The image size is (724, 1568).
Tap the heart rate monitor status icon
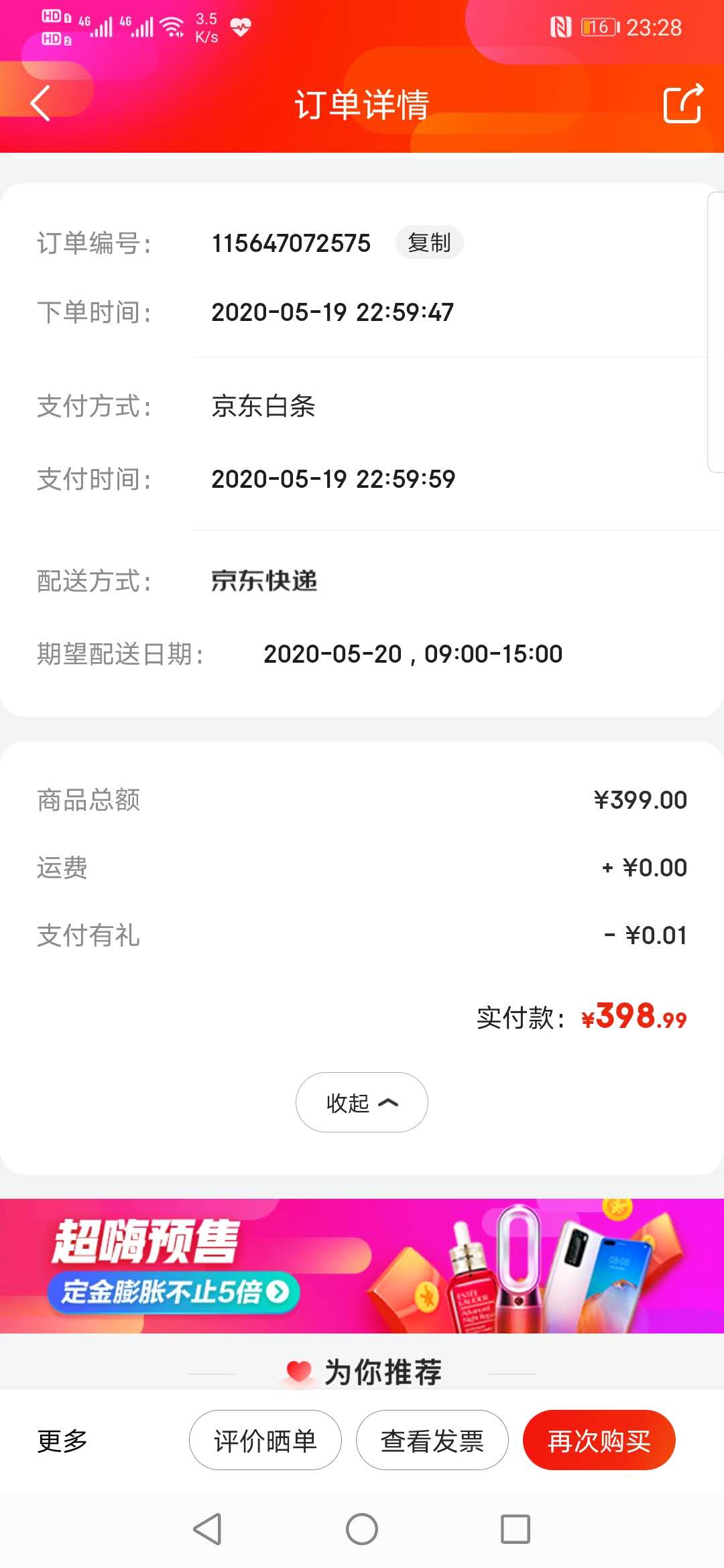241,27
